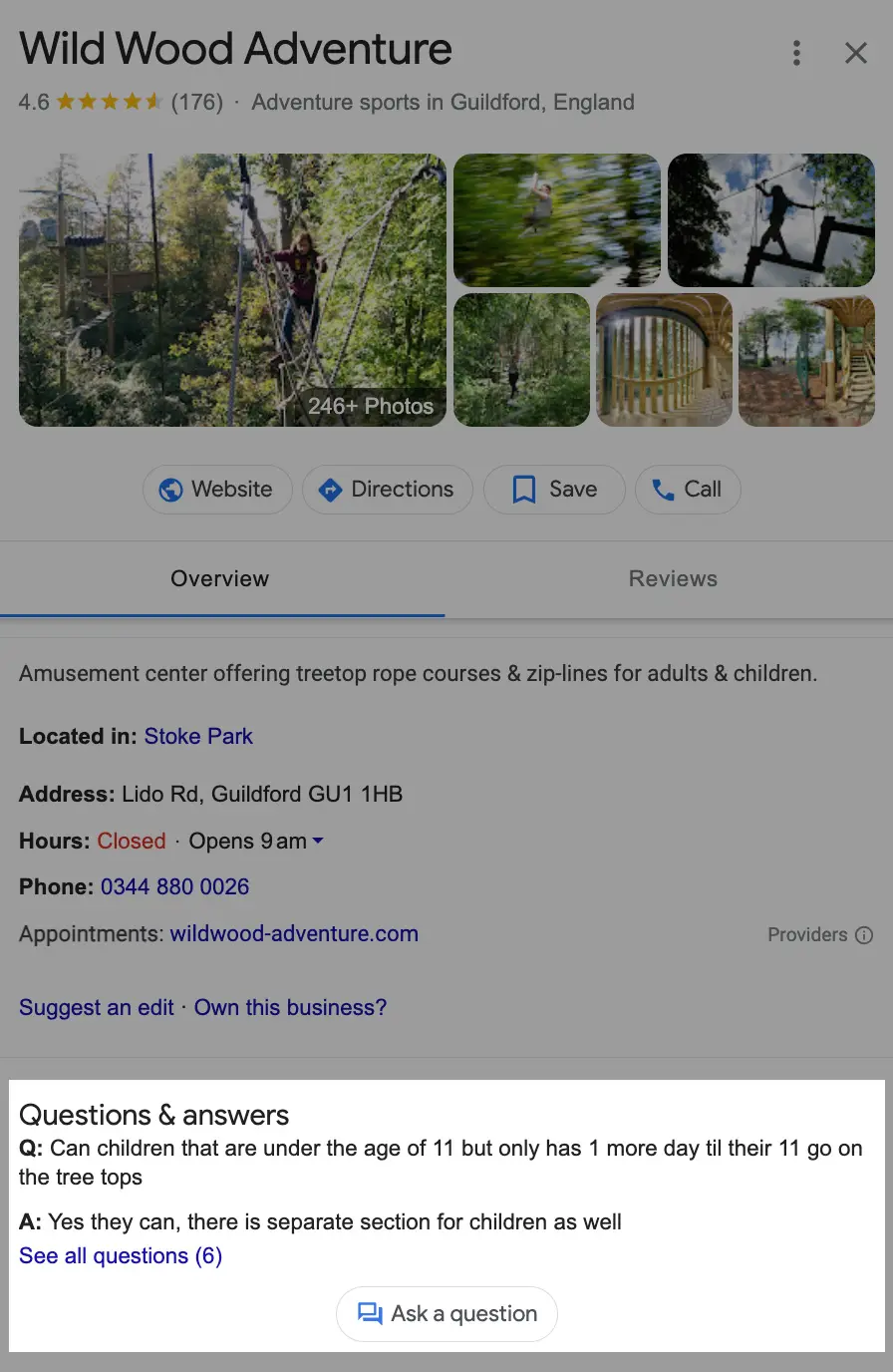Show Providers info
This screenshot has width=893, height=1372.
pos(819,935)
